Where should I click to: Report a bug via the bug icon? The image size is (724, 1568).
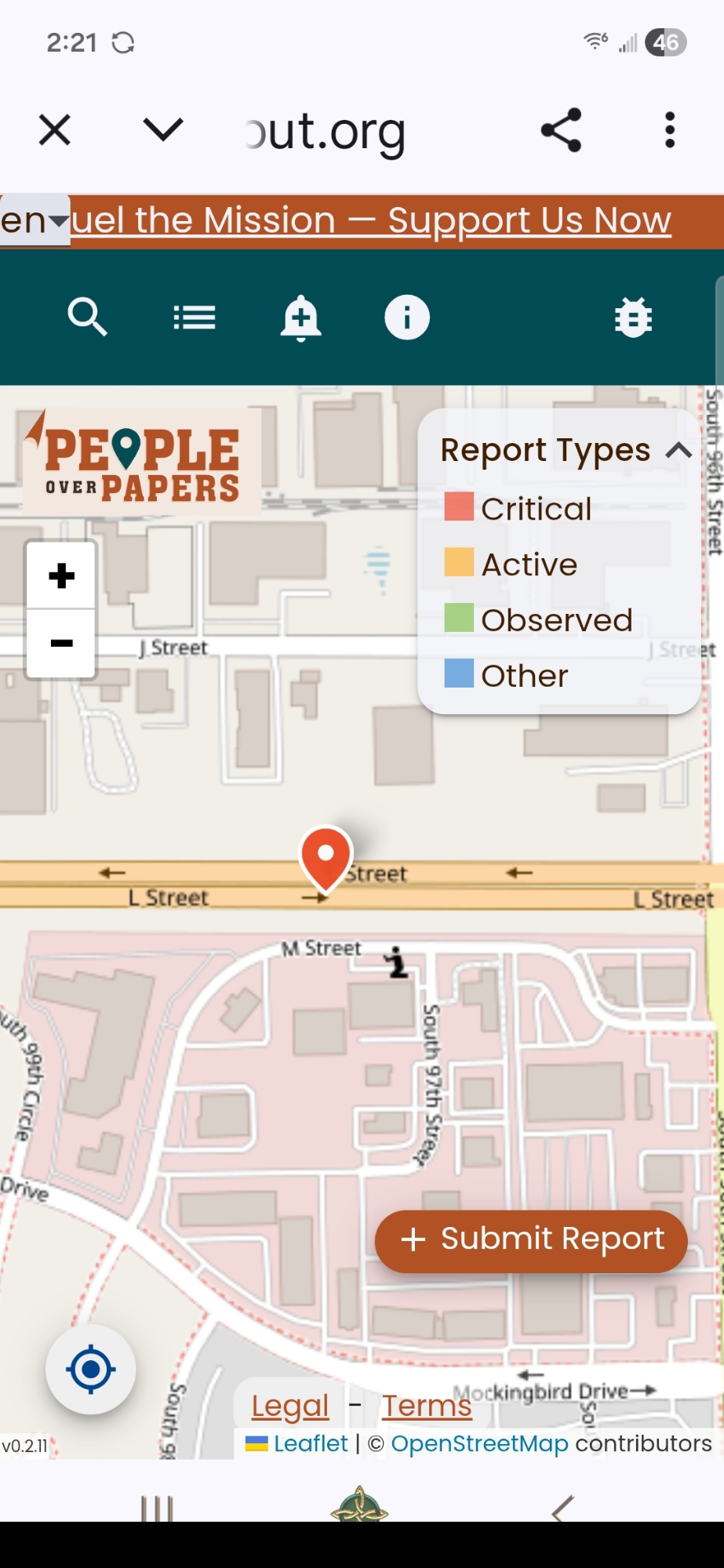pyautogui.click(x=633, y=318)
